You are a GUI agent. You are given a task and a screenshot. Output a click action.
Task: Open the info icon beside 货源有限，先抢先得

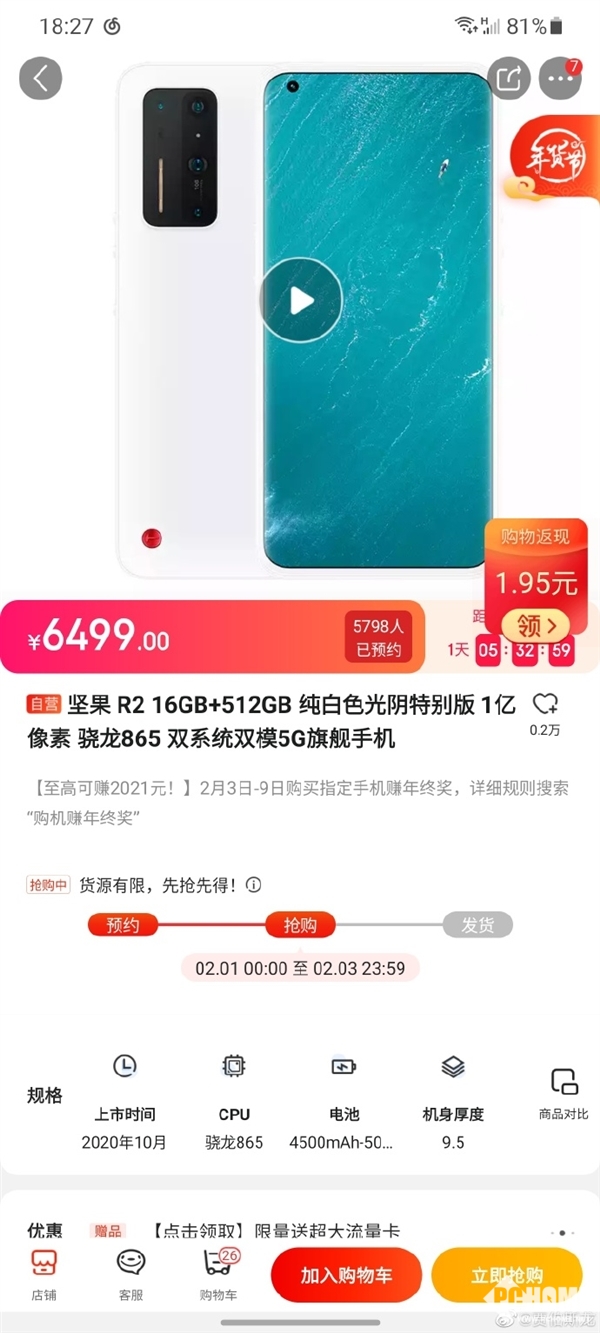click(254, 884)
